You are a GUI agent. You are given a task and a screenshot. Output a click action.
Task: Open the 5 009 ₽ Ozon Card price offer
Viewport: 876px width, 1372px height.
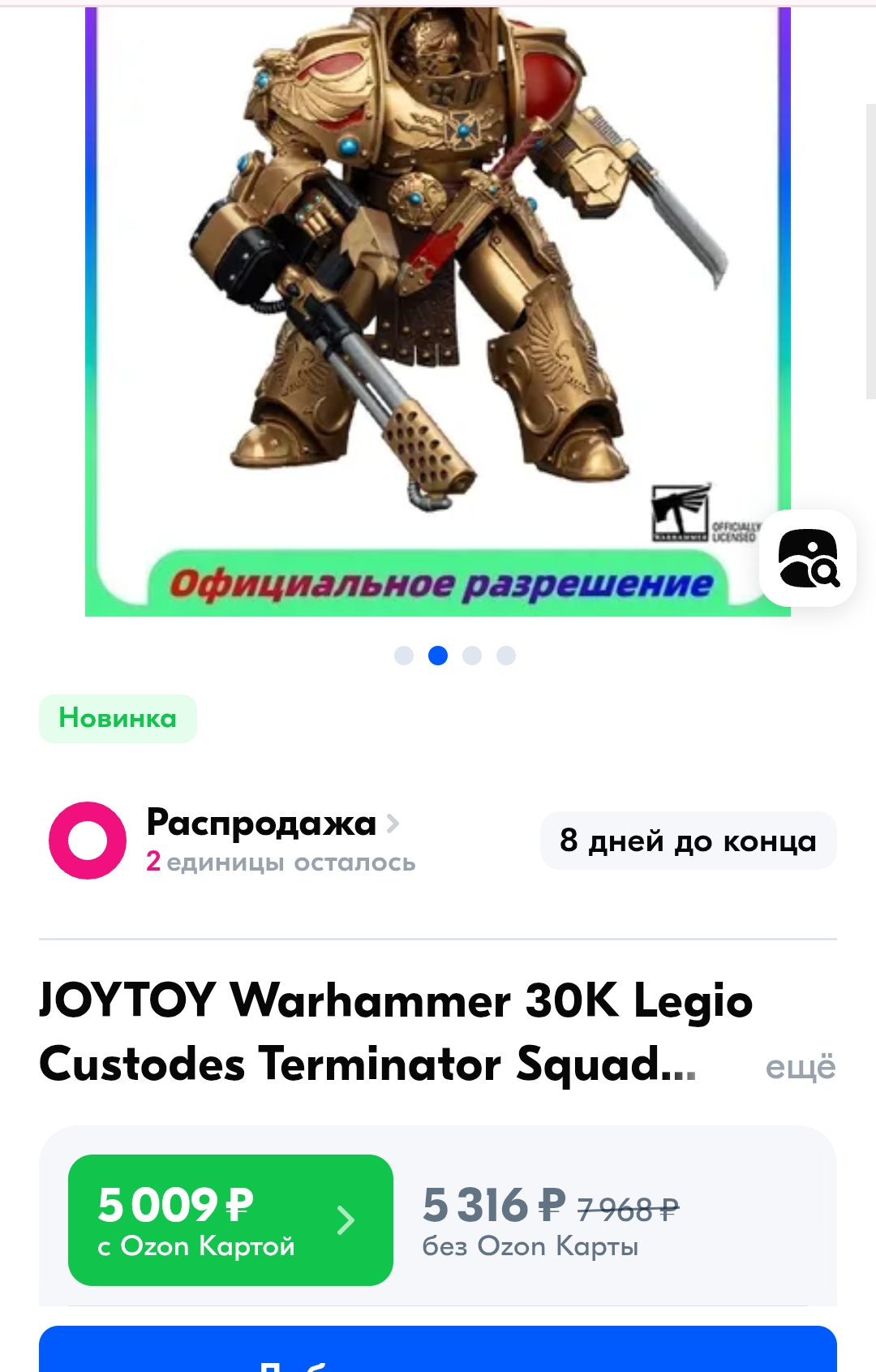coord(230,1219)
